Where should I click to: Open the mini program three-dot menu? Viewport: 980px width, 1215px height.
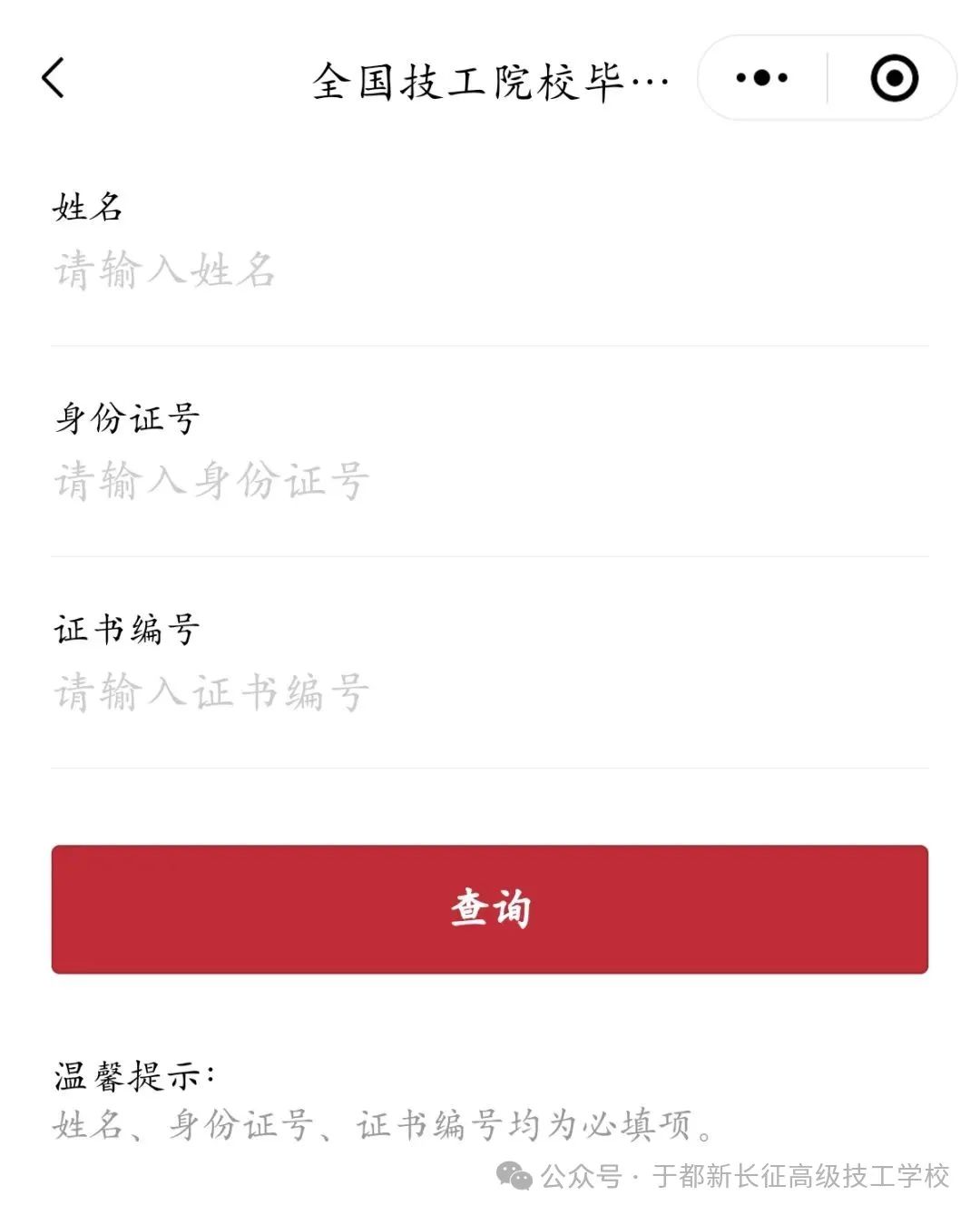[761, 78]
